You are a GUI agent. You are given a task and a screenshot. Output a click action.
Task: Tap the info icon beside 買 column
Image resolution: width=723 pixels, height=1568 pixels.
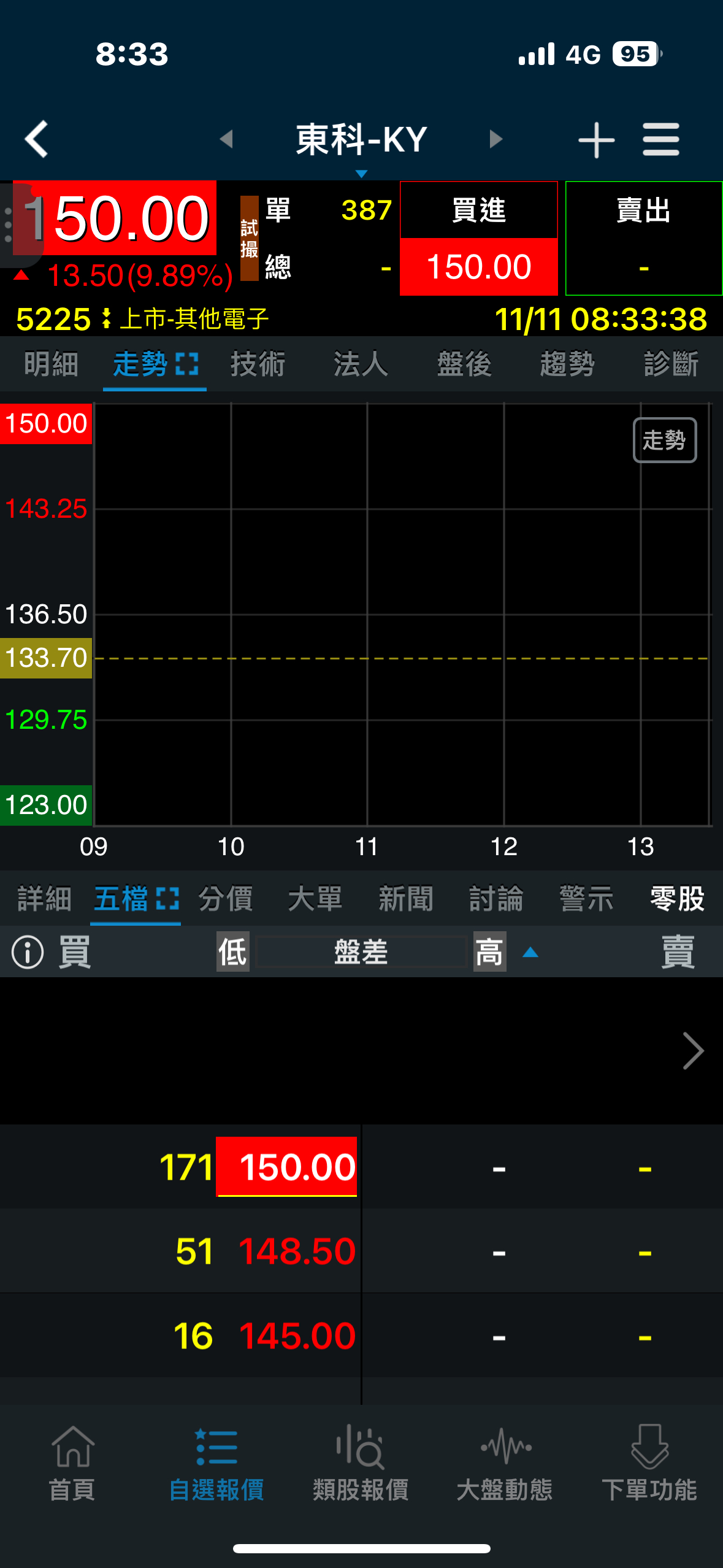click(28, 951)
